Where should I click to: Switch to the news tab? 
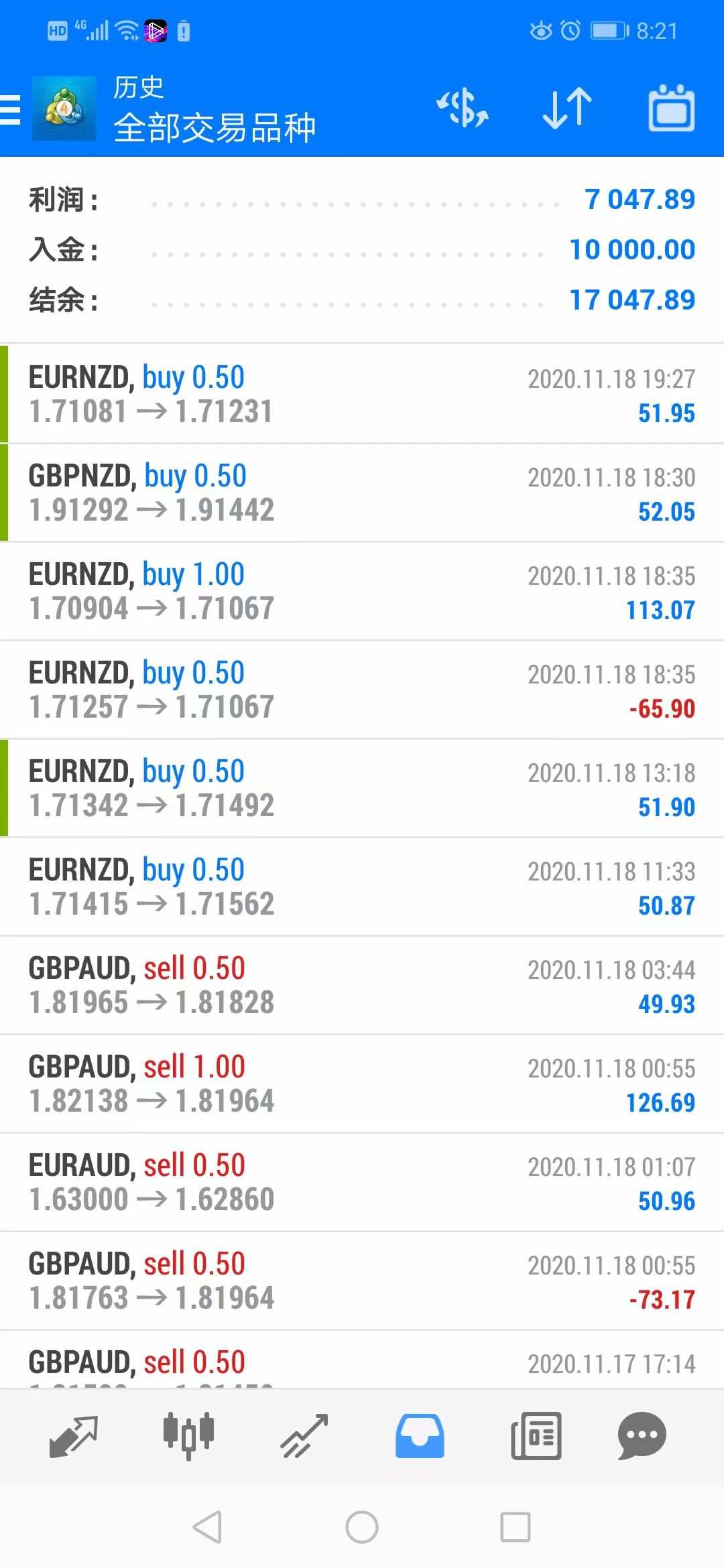(x=536, y=1436)
